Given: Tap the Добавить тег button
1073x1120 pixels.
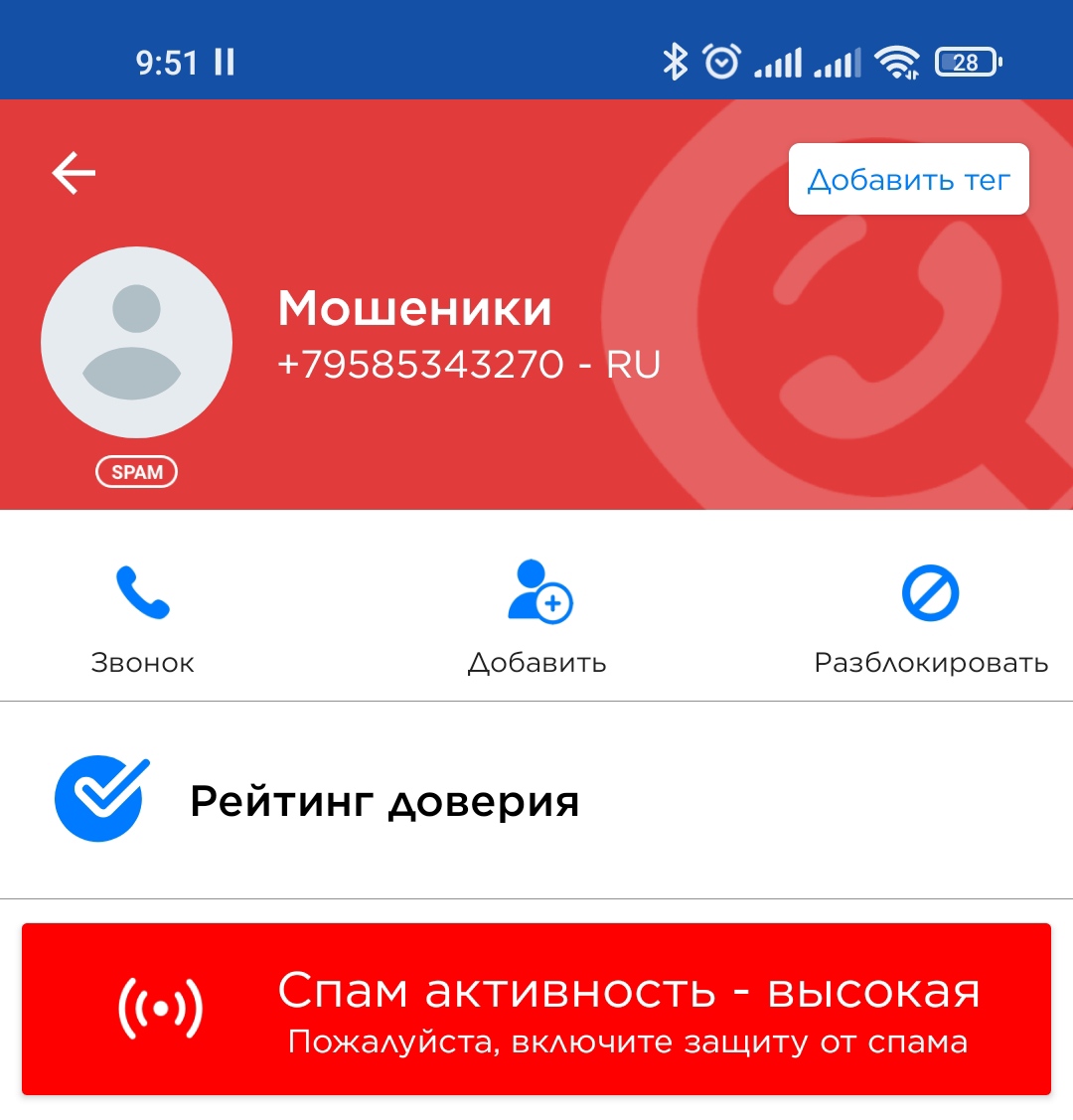Looking at the screenshot, I should 908,180.
